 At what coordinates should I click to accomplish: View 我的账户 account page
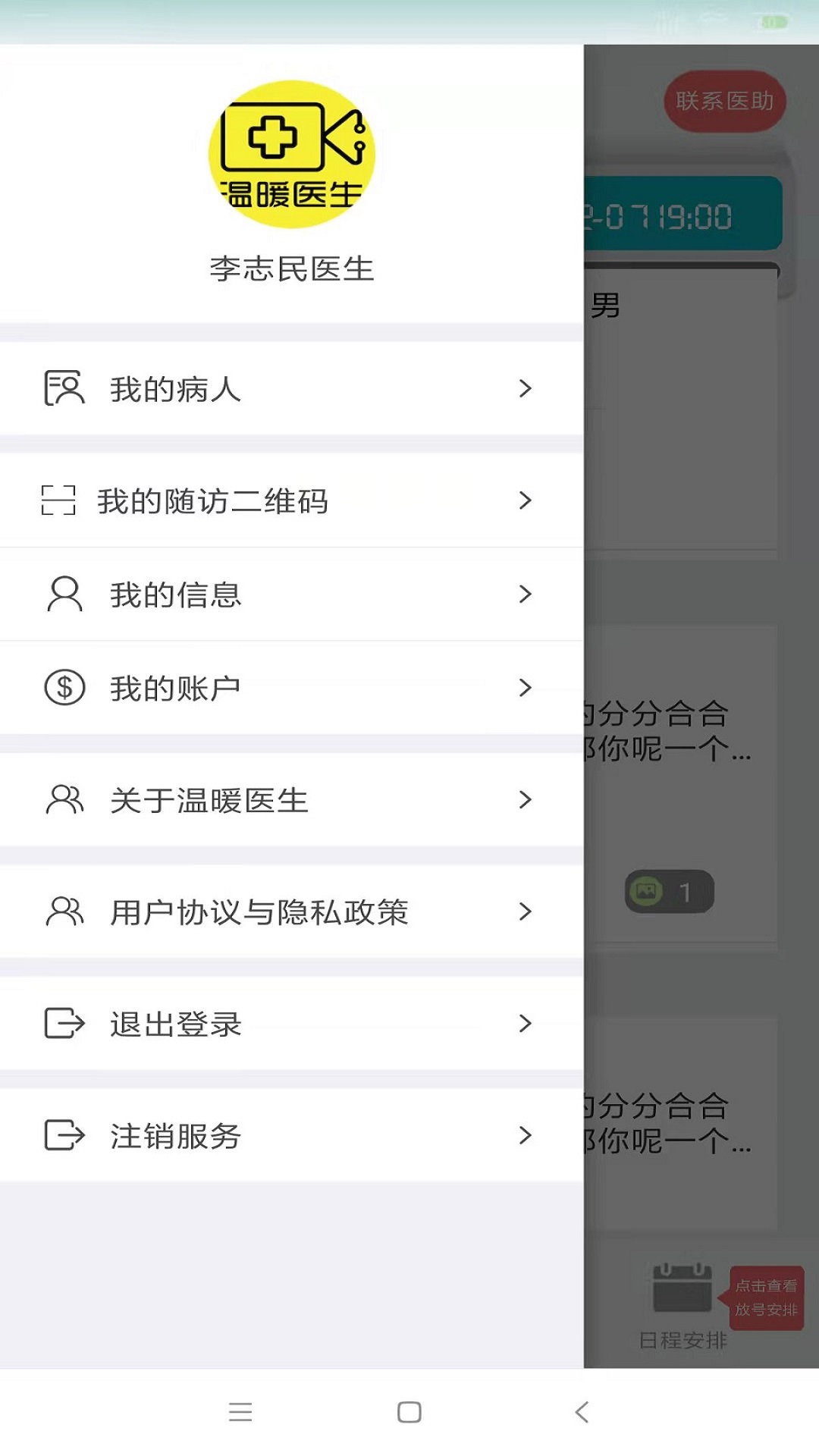(x=291, y=688)
